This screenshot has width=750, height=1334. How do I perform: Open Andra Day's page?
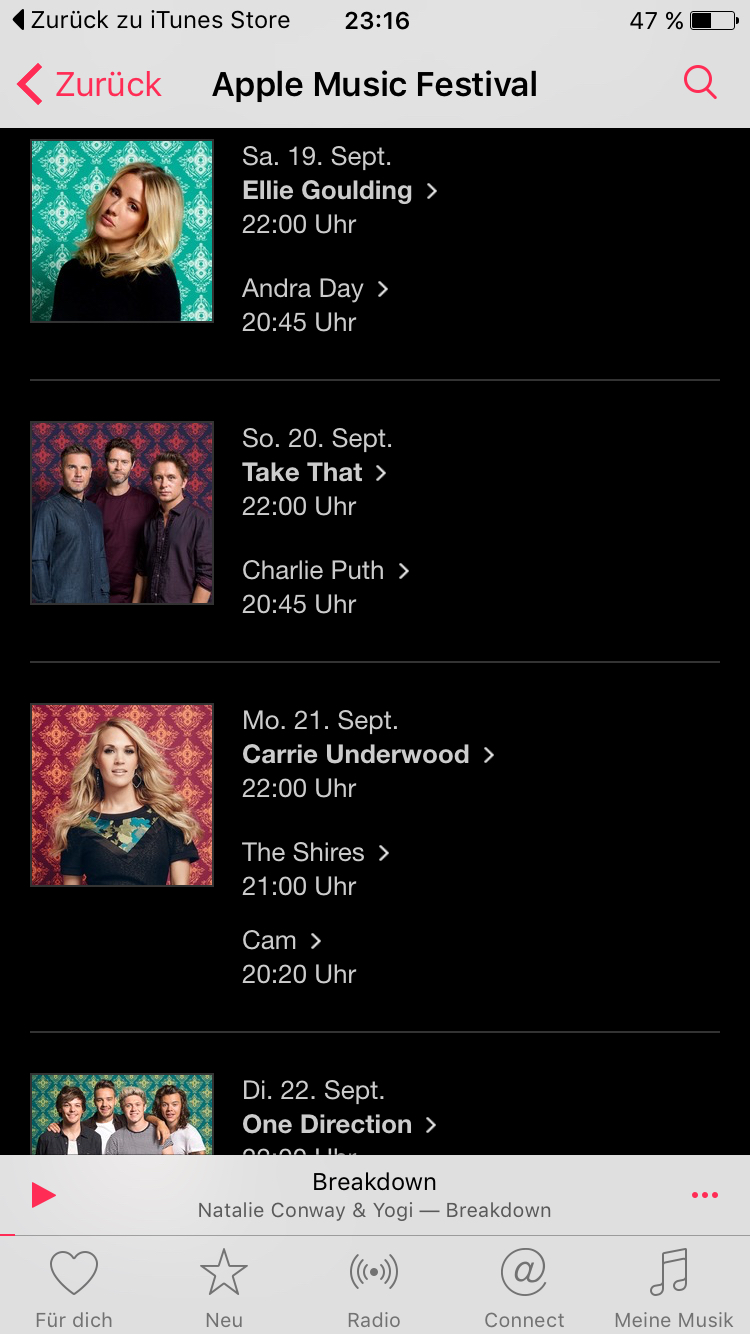pyautogui.click(x=315, y=289)
